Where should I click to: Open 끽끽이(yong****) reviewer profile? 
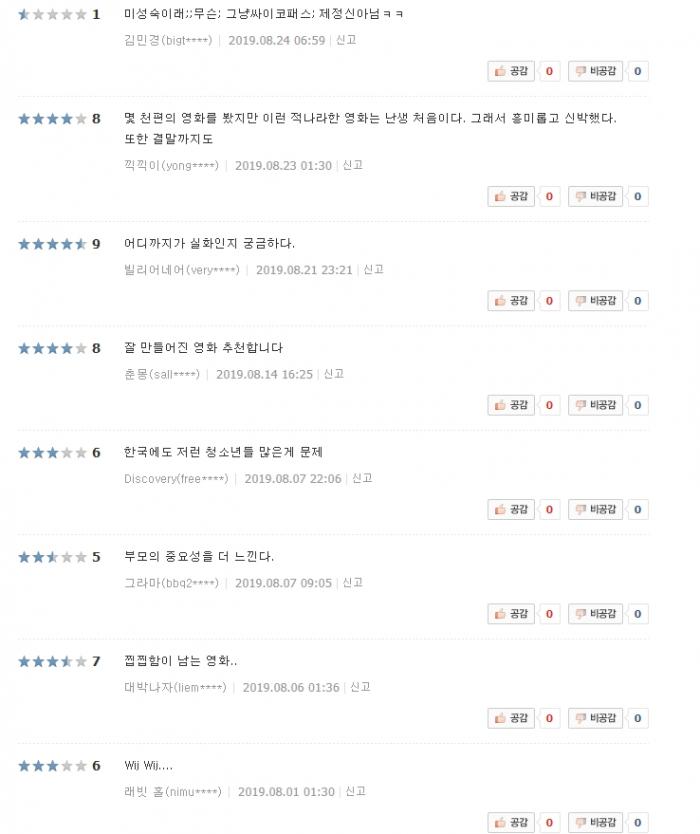pos(171,165)
